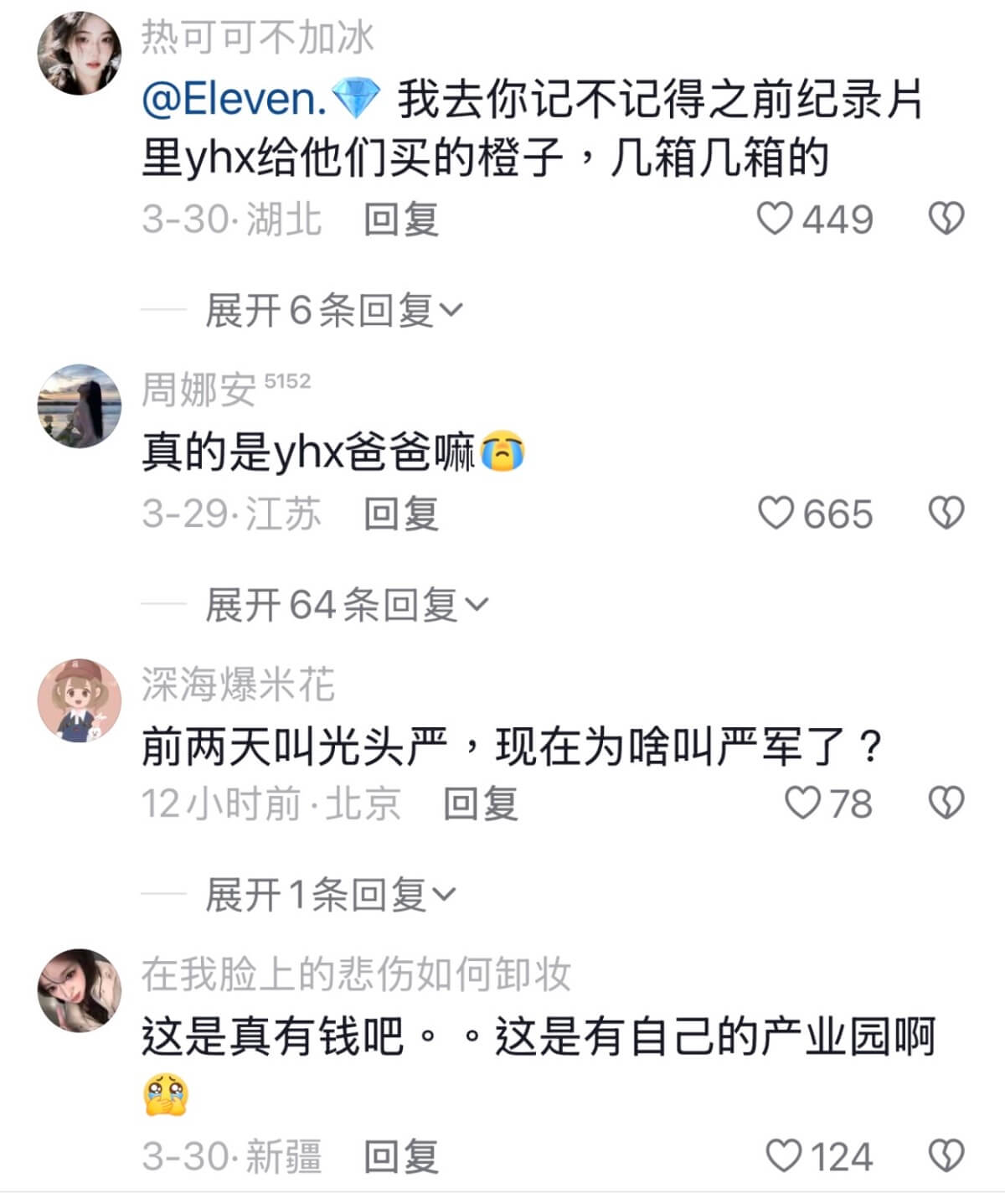Viewport: 1005px width, 1204px height.
Task: Expand 1 reply under 深海爆米花's comment
Action: coord(330,895)
